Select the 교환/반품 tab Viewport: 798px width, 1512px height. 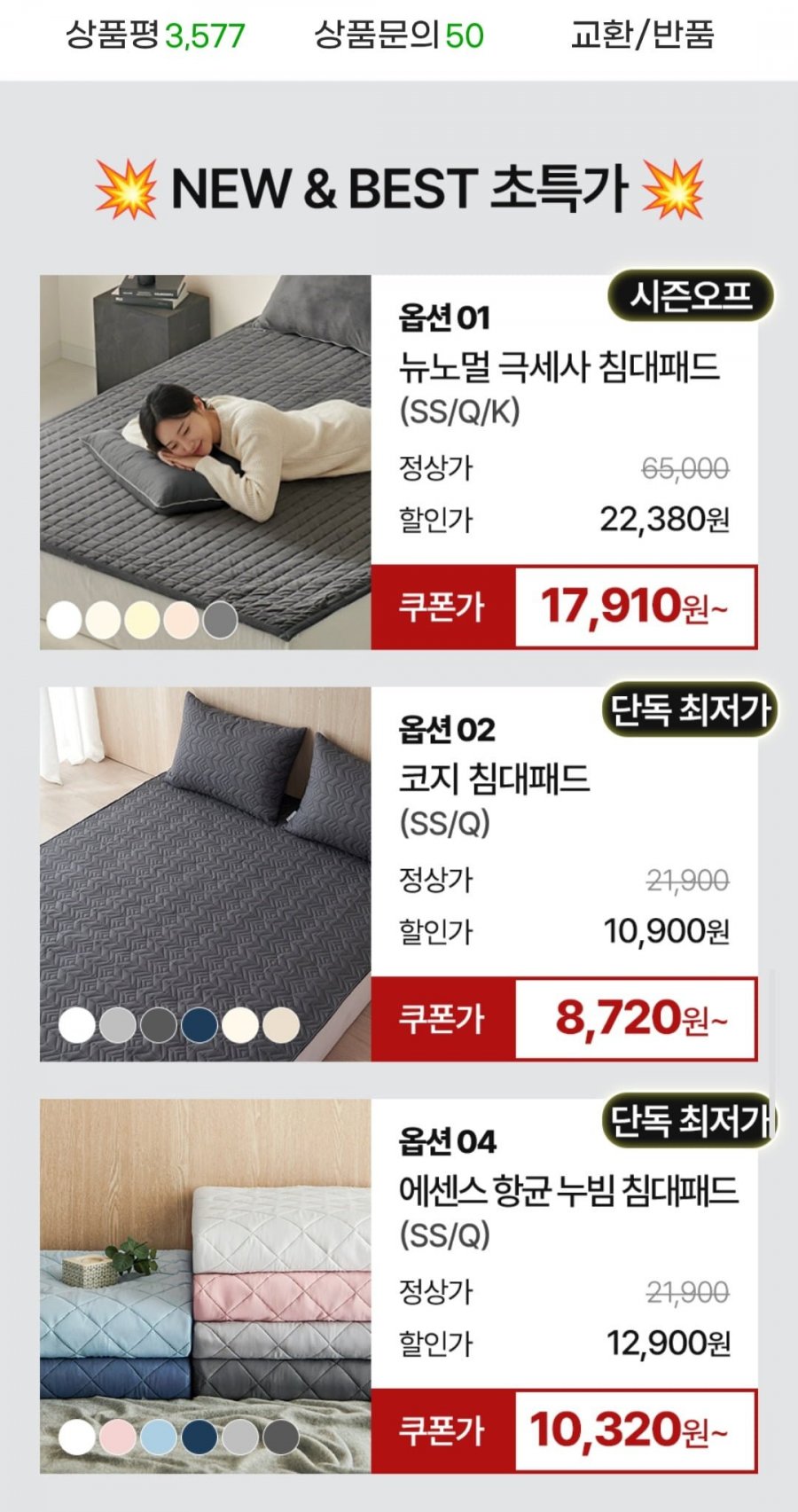642,35
